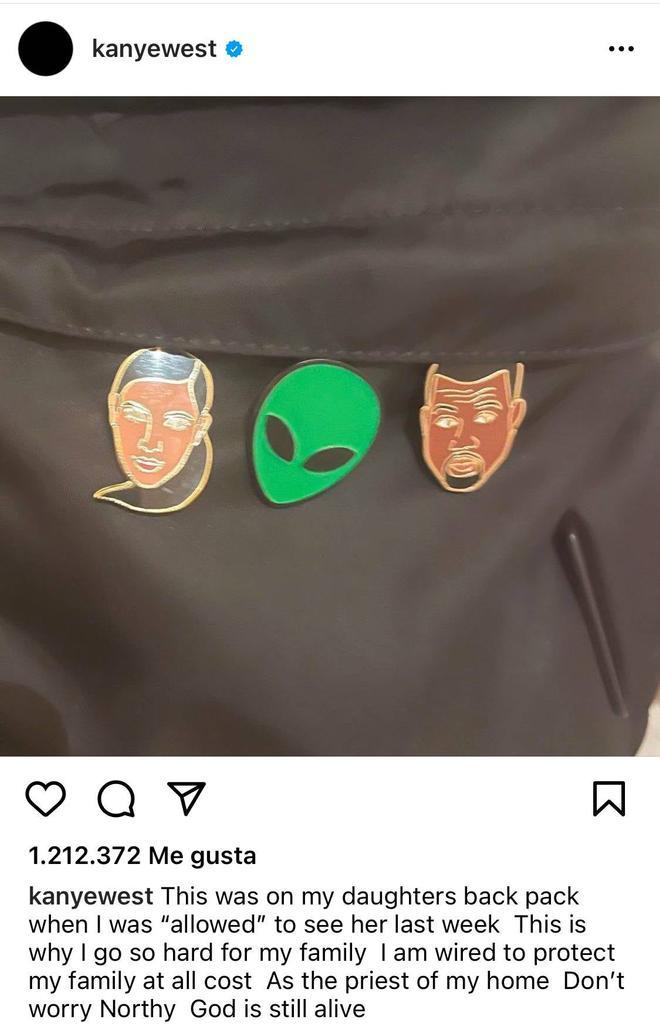660x1033 pixels.
Task: Open comments via the speech bubble icon
Action: 116,798
